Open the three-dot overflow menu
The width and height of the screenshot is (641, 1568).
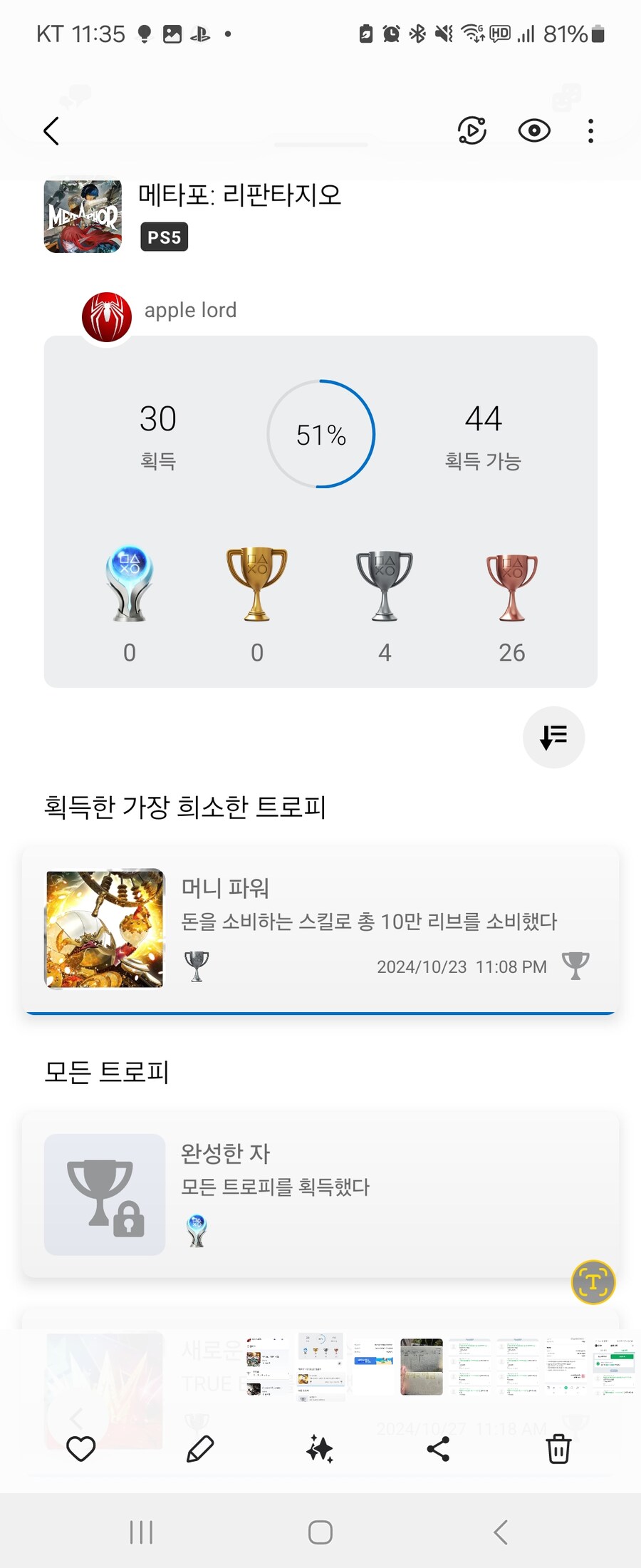point(590,130)
